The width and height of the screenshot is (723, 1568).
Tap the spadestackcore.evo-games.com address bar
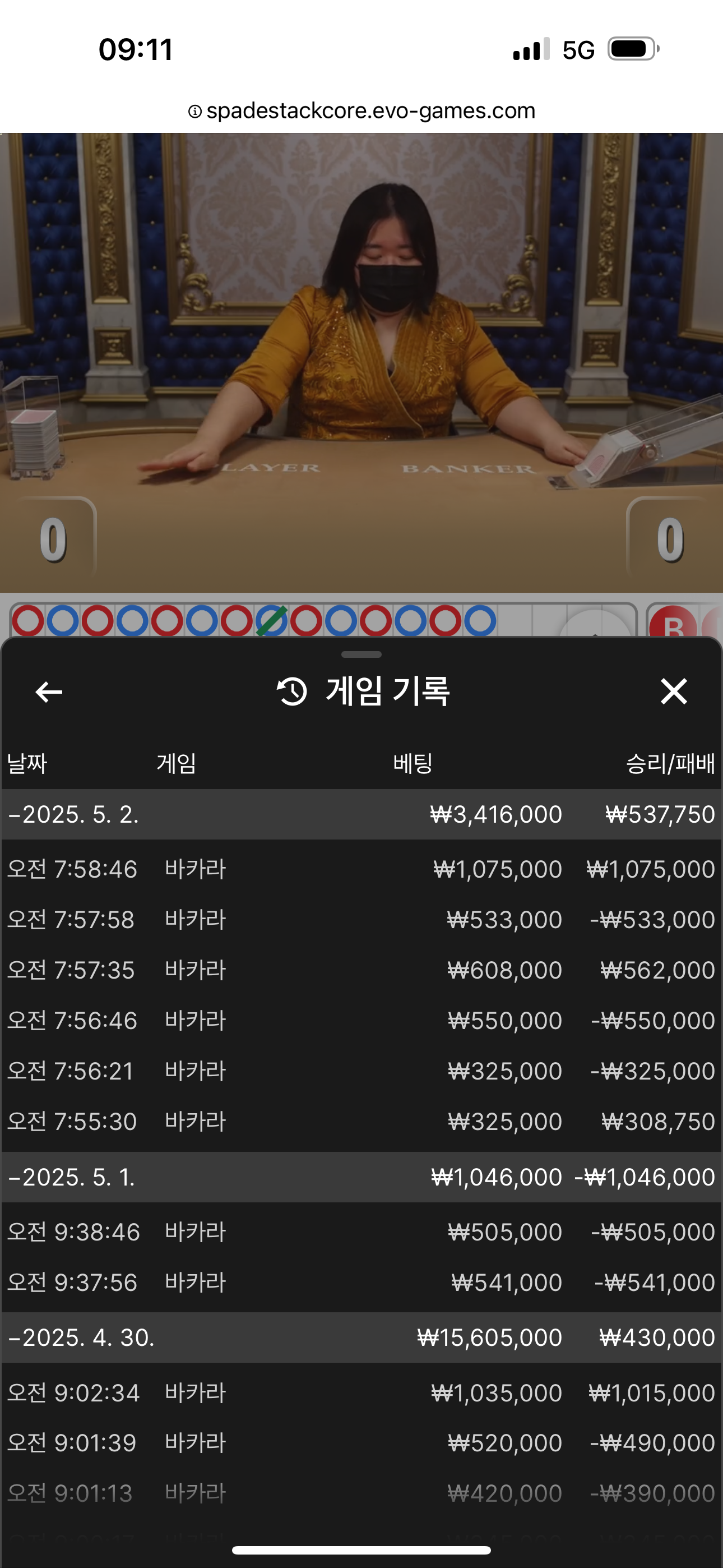361,111
